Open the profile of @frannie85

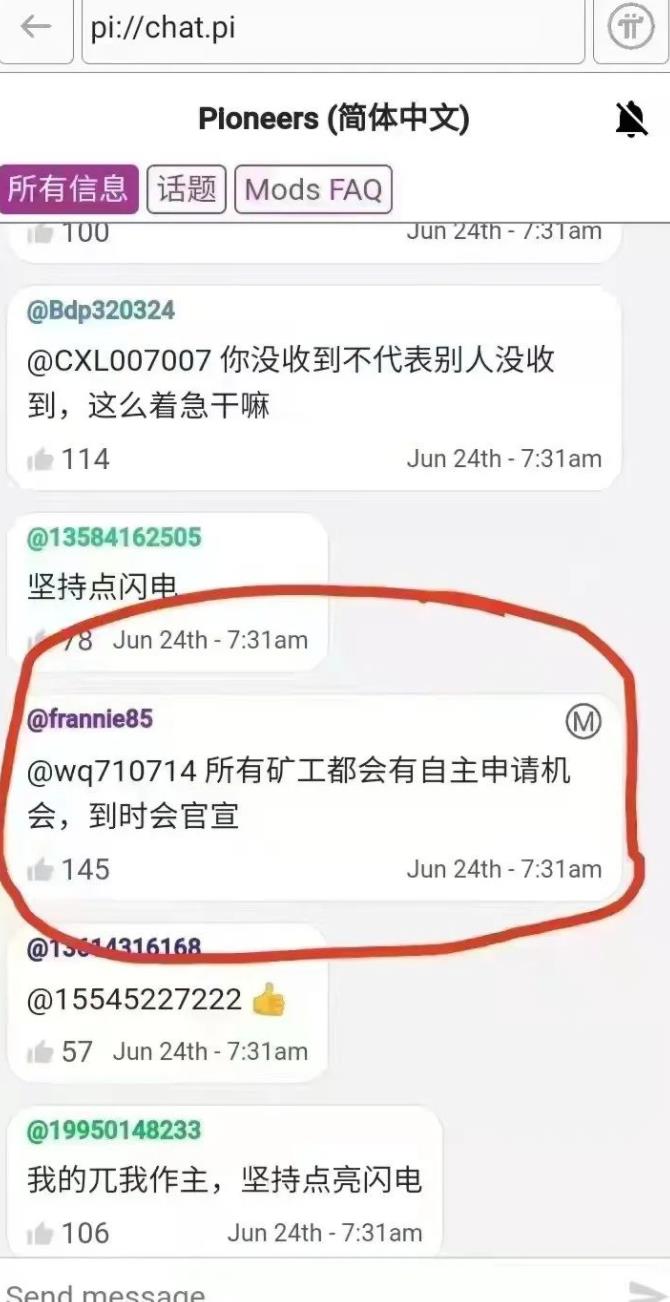pos(89,719)
